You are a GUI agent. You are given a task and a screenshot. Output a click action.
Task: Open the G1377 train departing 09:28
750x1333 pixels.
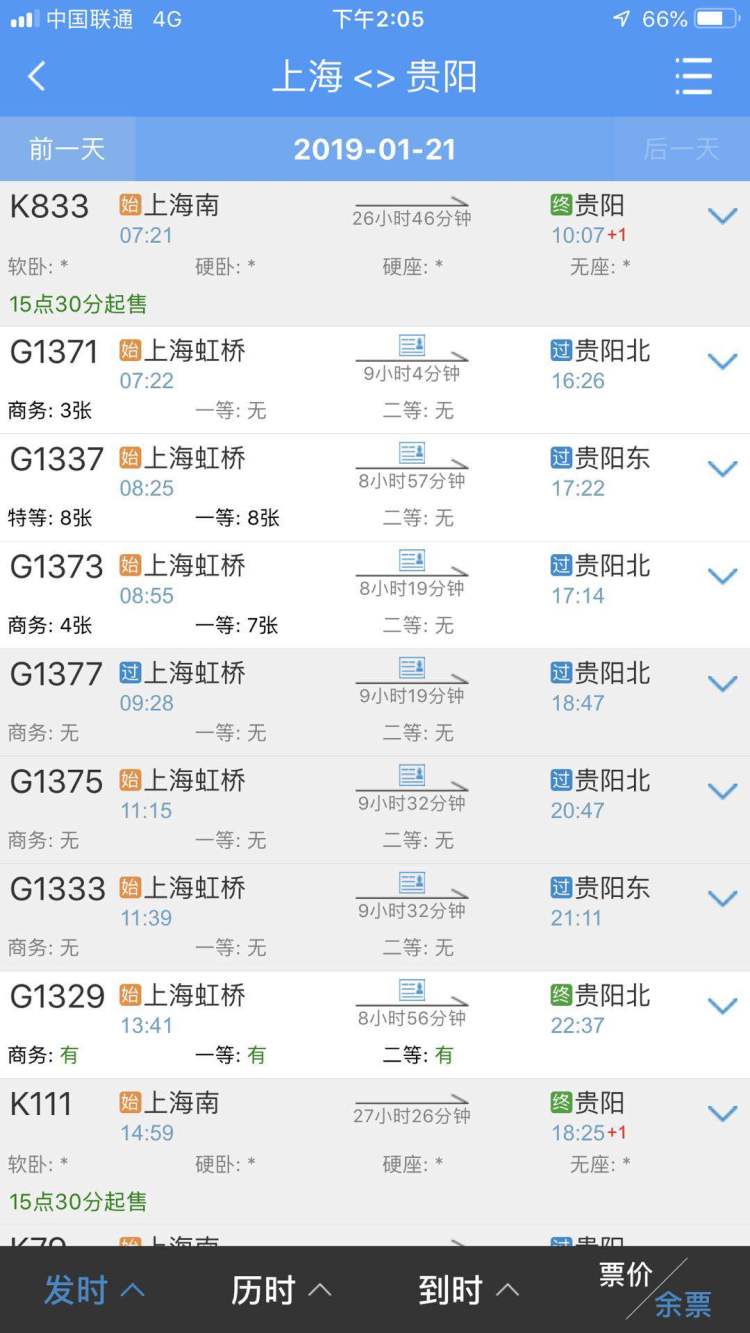[x=375, y=703]
